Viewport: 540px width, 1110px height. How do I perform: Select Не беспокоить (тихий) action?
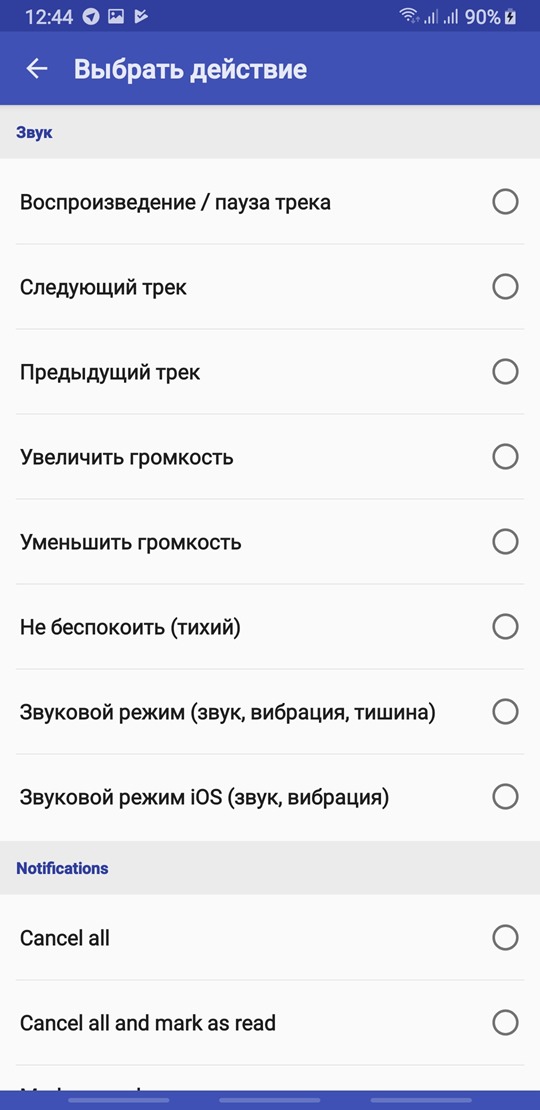pyautogui.click(x=270, y=627)
